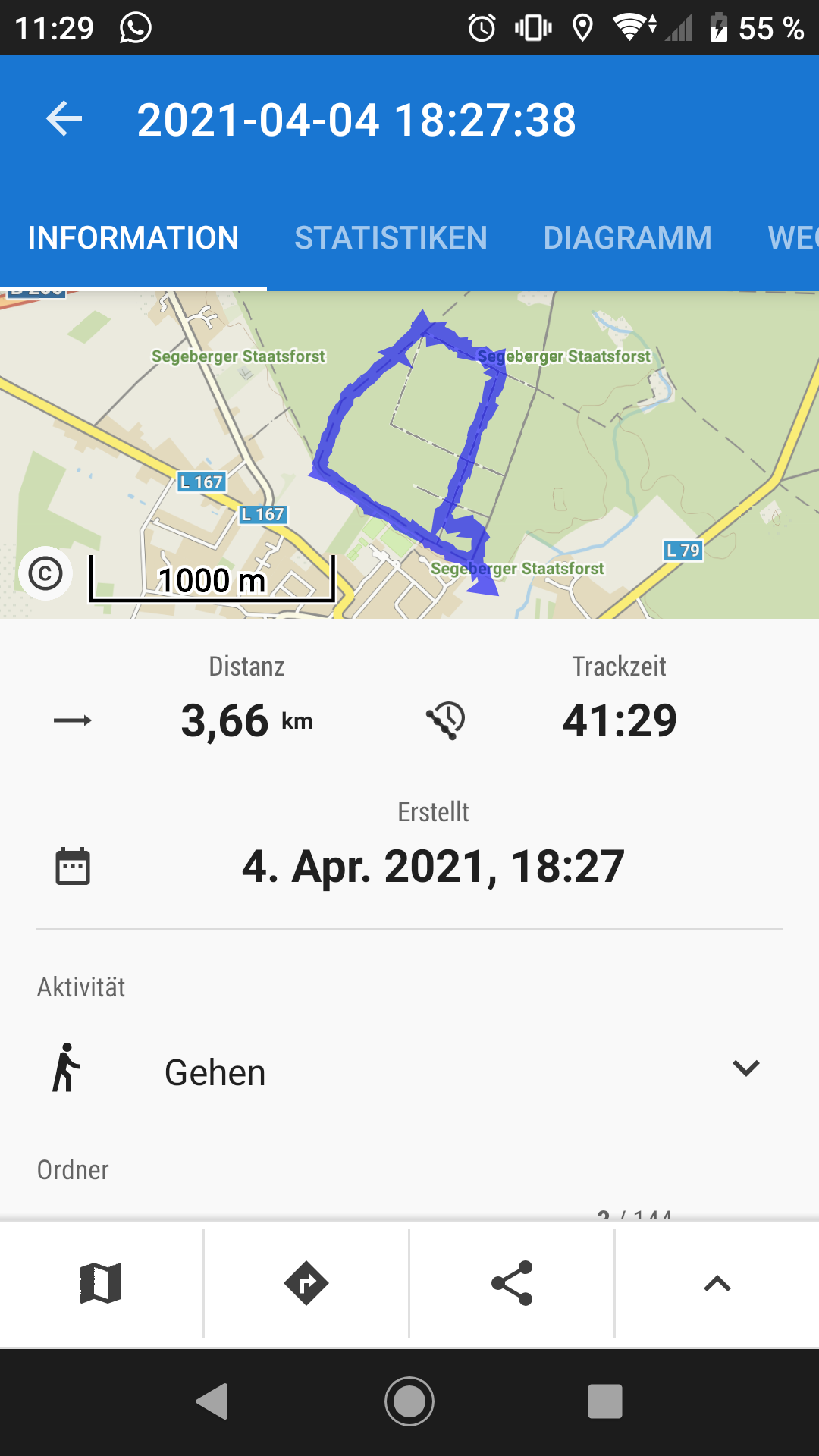Tap the system recent apps button

click(604, 1401)
